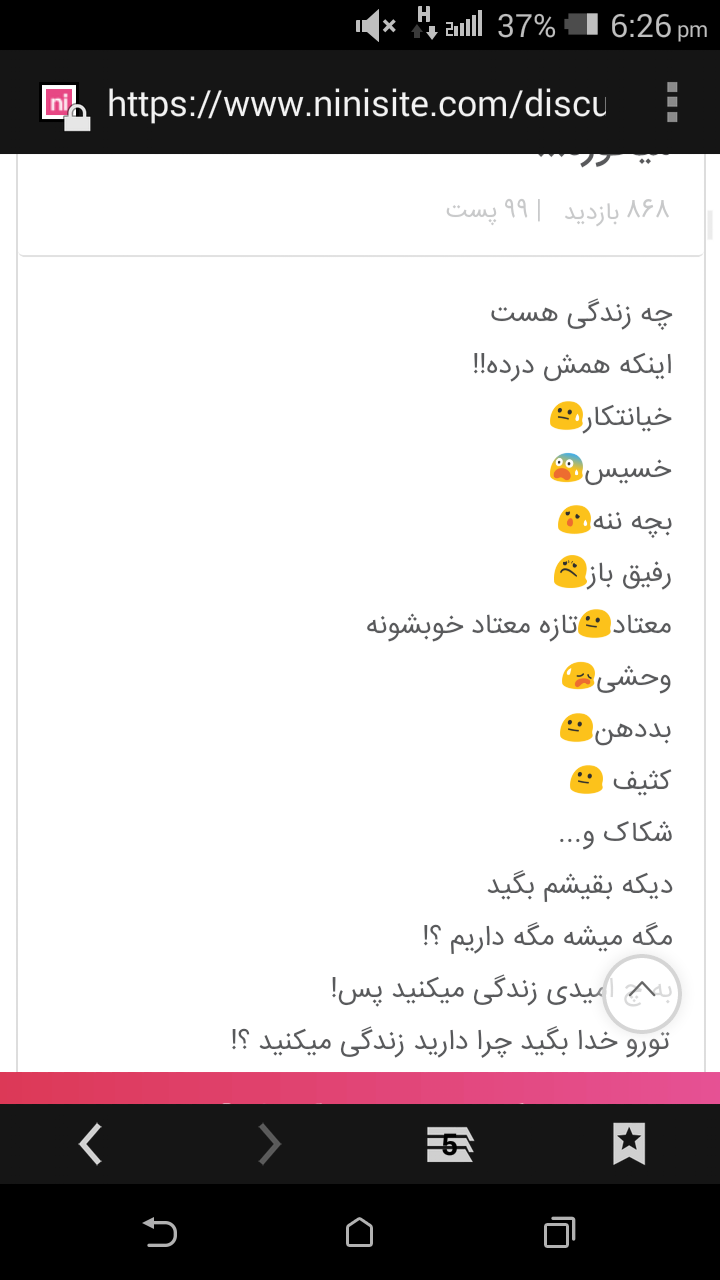720x1280 pixels.
Task: Jump back to top with the up arrow
Action: (x=642, y=993)
